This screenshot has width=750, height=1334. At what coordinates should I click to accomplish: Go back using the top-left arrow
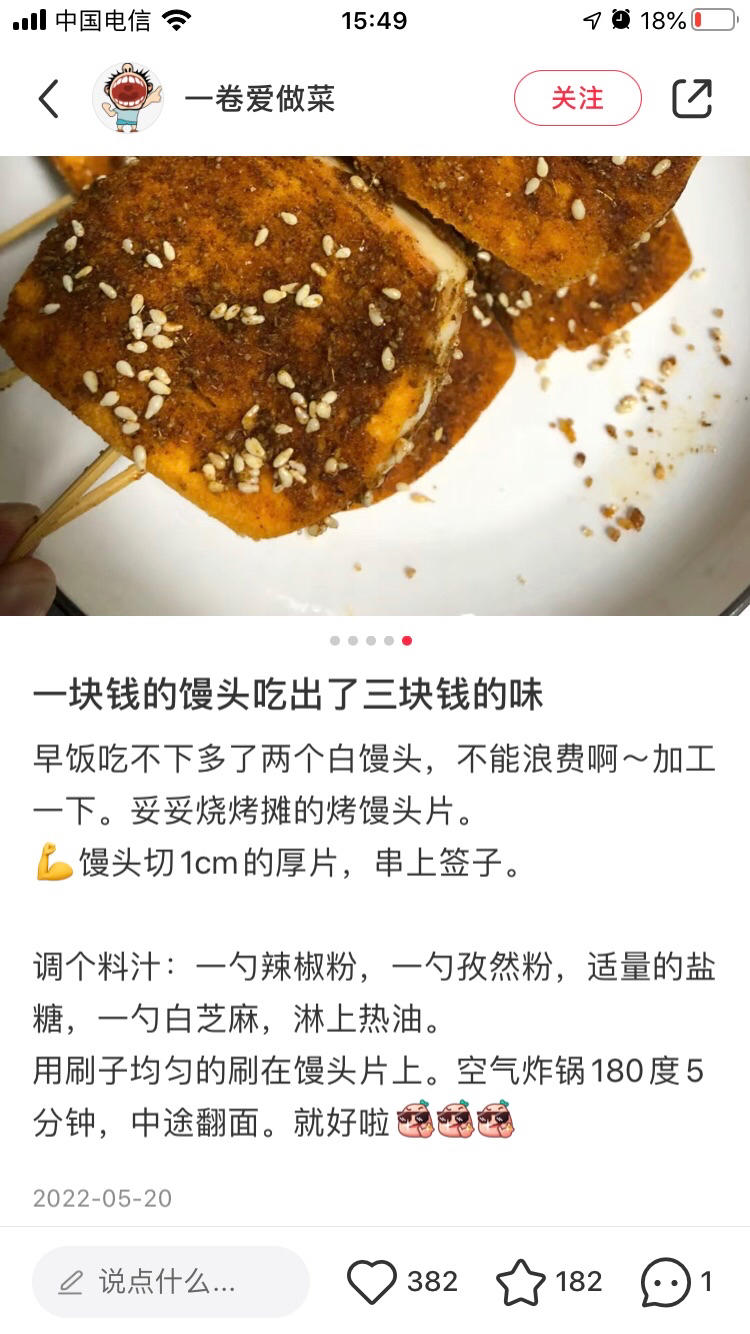[x=48, y=98]
